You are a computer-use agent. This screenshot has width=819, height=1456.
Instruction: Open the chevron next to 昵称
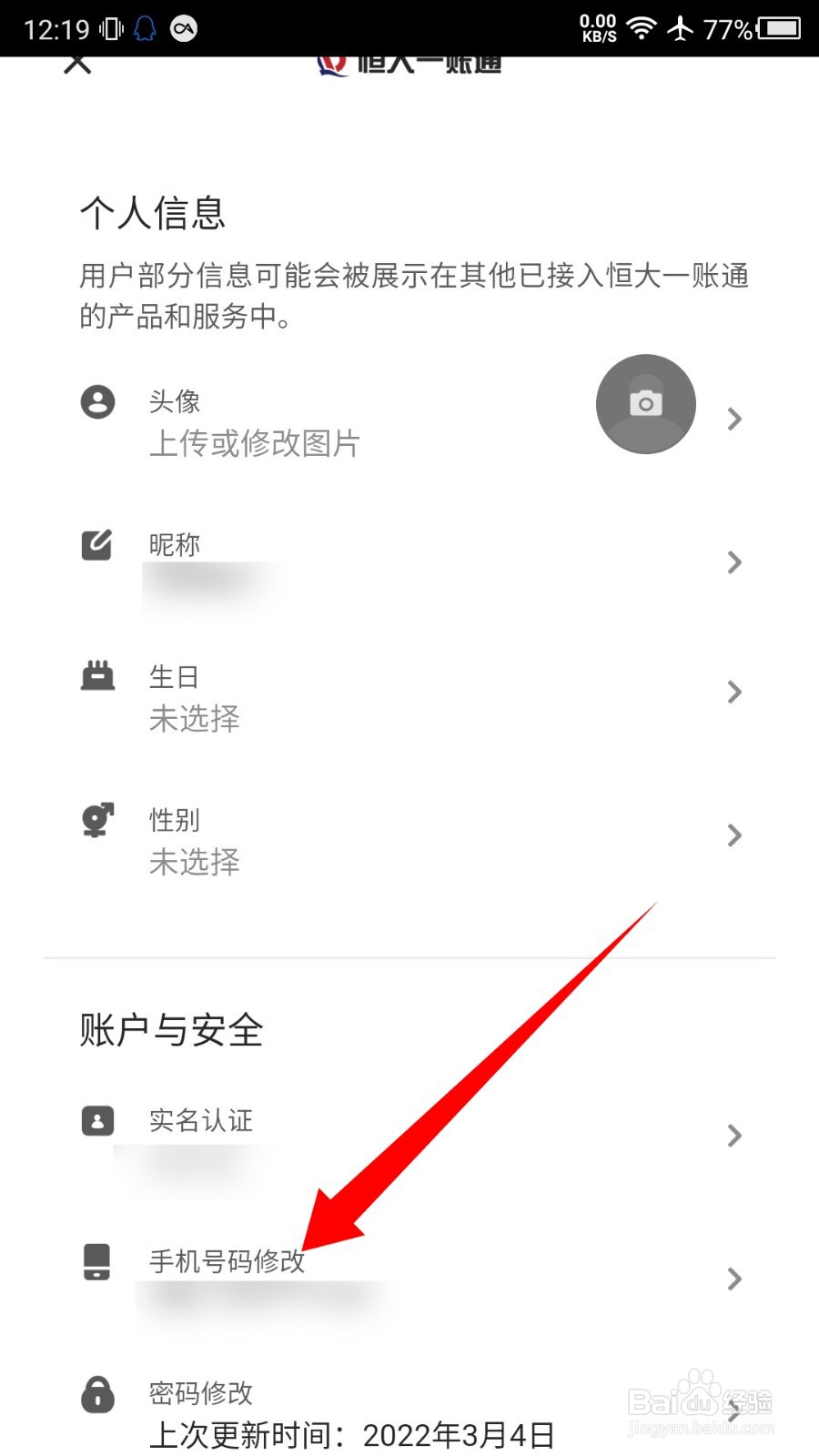tap(735, 562)
